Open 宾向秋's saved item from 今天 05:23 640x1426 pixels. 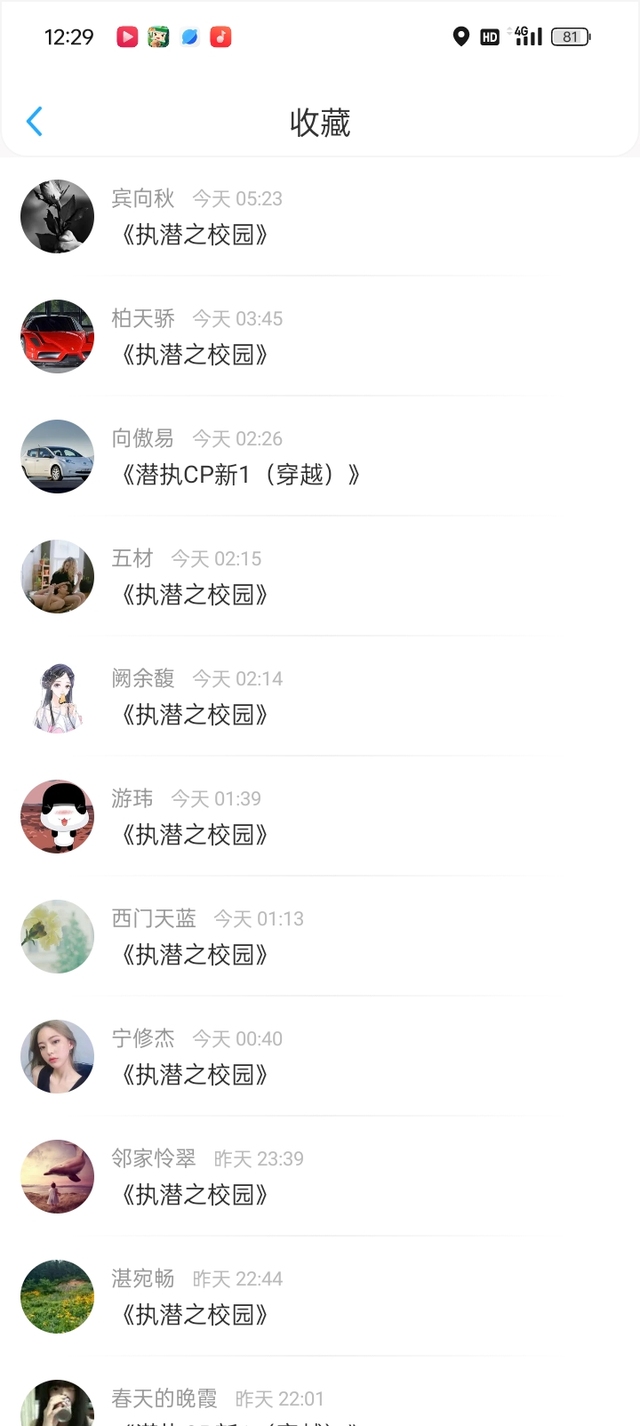[x=195, y=234]
